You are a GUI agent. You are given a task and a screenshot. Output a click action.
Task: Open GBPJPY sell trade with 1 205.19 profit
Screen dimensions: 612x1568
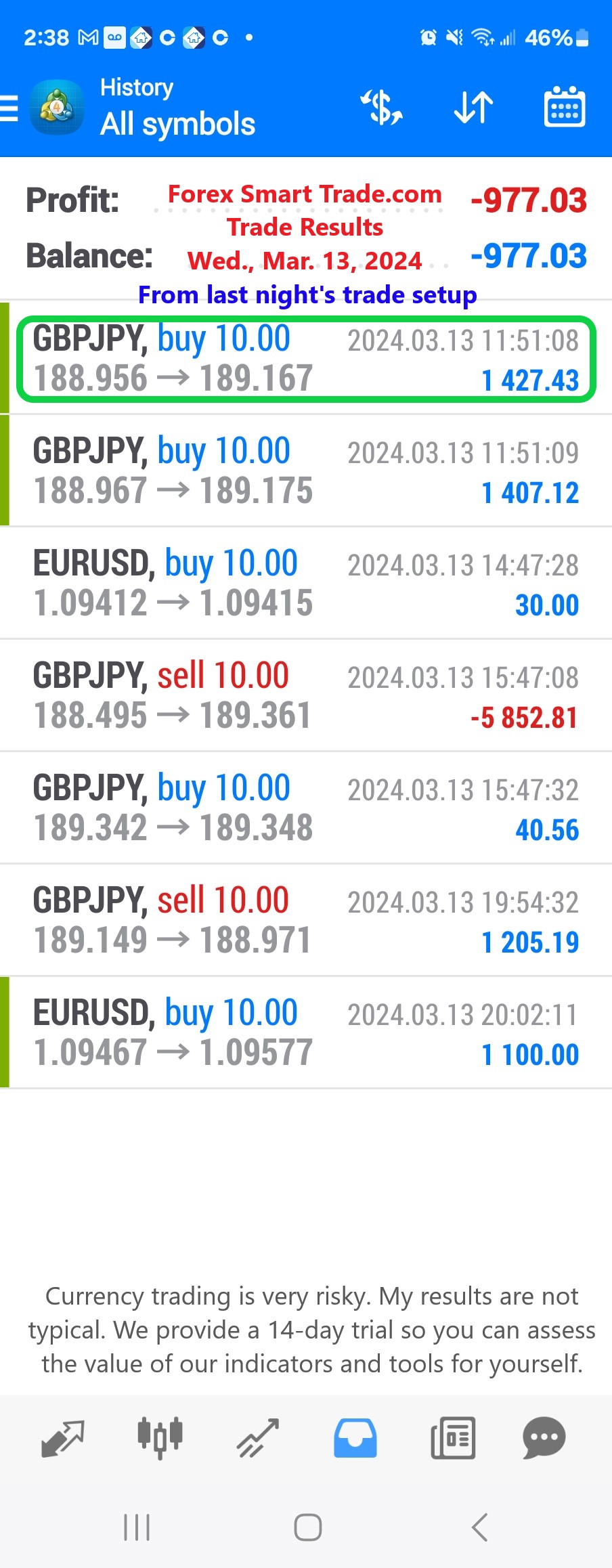[x=306, y=921]
